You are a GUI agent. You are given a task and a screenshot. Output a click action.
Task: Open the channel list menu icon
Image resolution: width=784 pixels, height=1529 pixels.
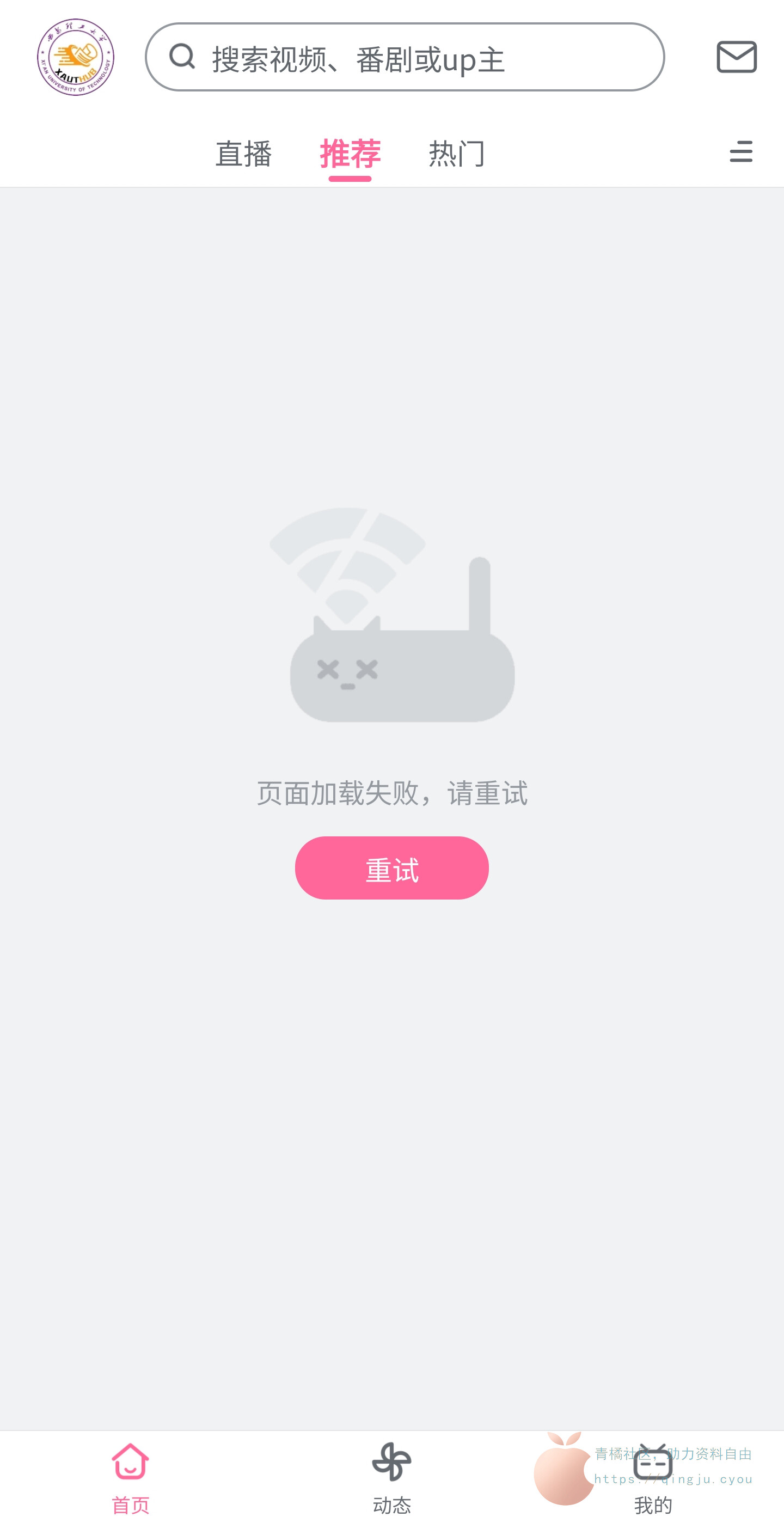tap(740, 152)
